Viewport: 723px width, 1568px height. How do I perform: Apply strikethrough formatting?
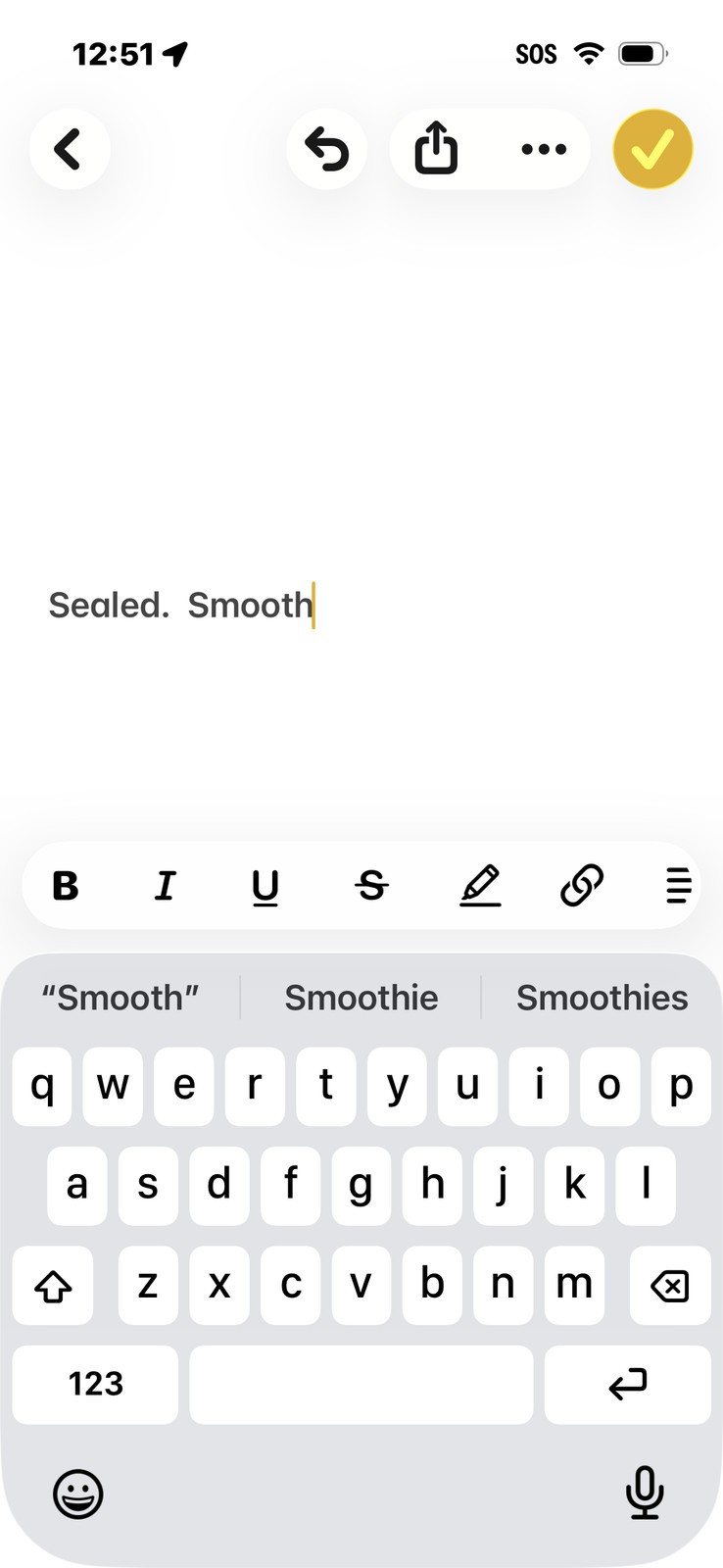[371, 886]
